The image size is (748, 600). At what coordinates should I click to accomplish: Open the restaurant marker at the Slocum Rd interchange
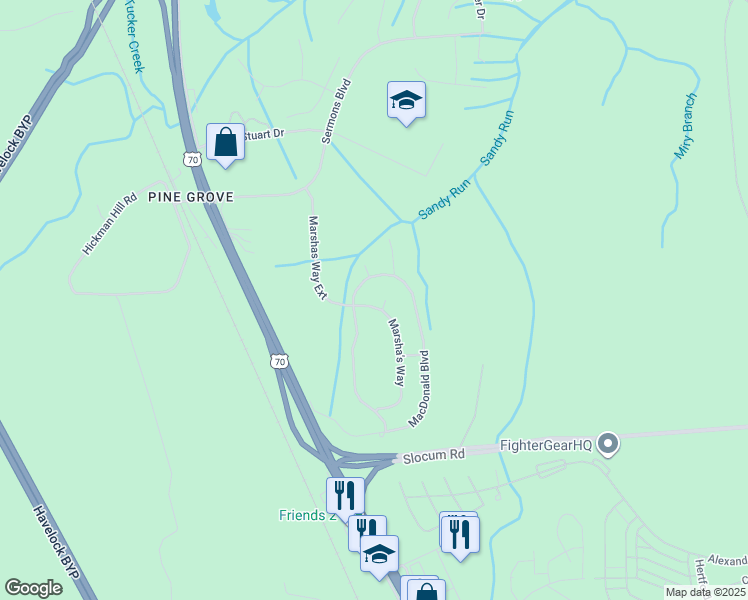(x=345, y=495)
